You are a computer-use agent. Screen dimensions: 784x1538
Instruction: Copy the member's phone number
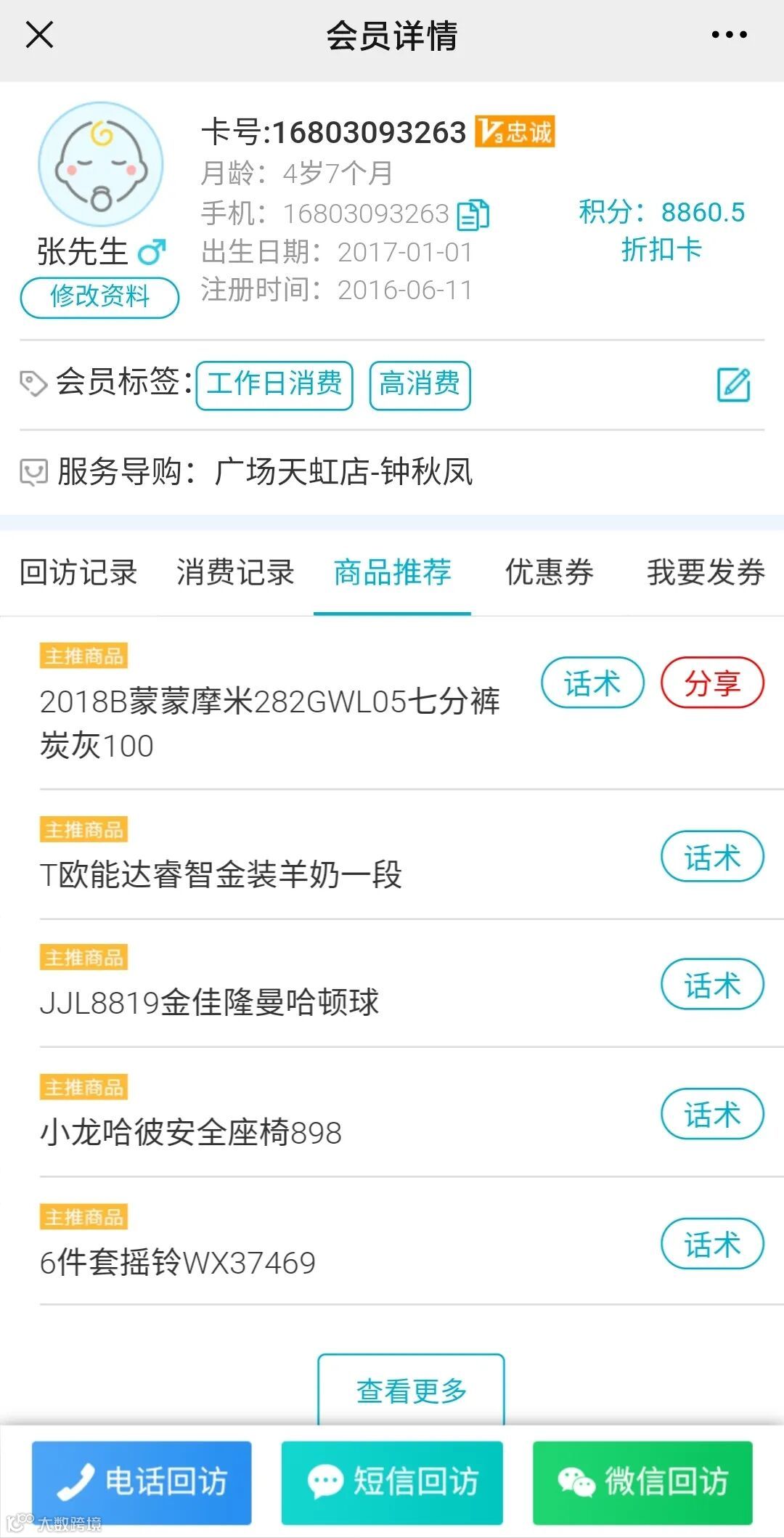[x=473, y=214]
